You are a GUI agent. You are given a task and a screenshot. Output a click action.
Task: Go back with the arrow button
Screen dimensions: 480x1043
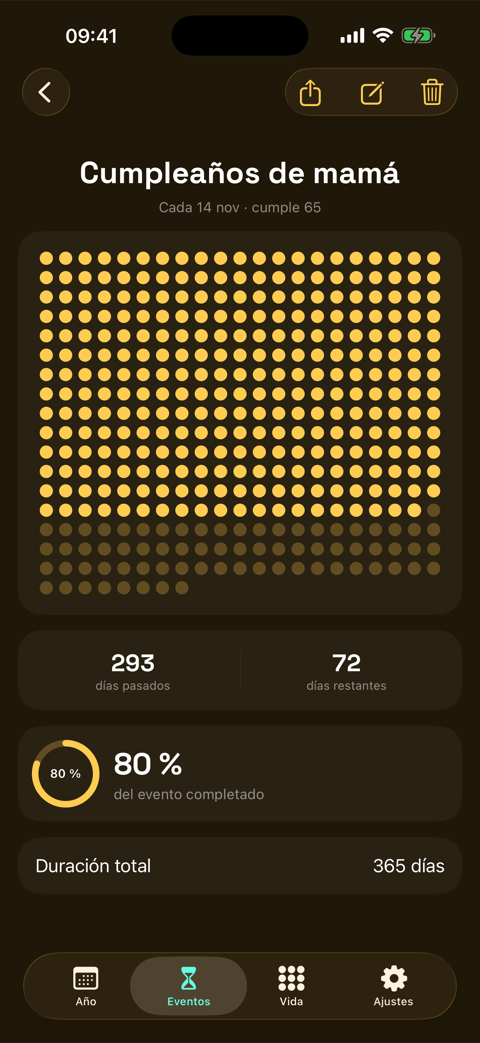(x=46, y=92)
